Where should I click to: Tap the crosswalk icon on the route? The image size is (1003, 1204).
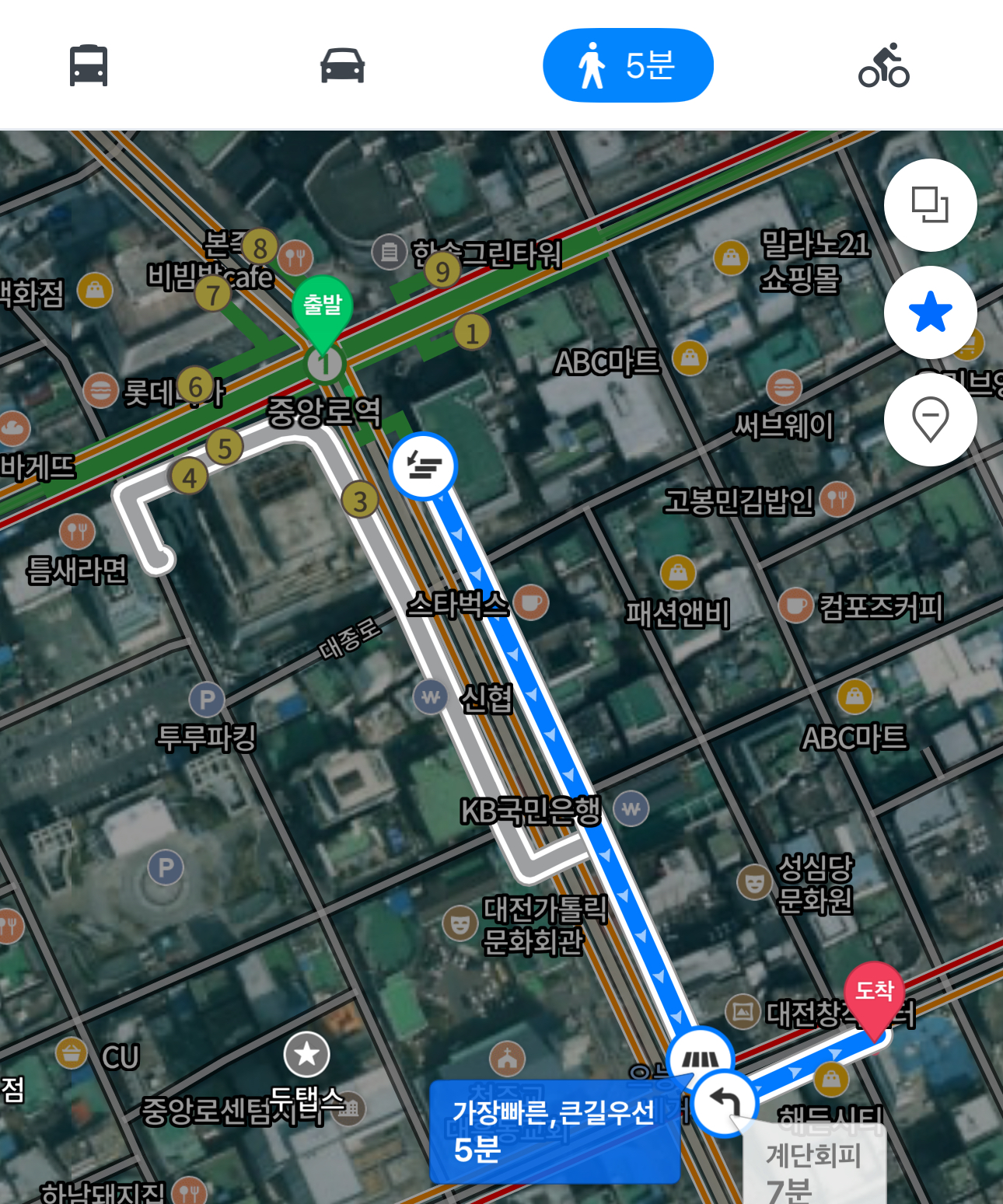click(701, 1058)
